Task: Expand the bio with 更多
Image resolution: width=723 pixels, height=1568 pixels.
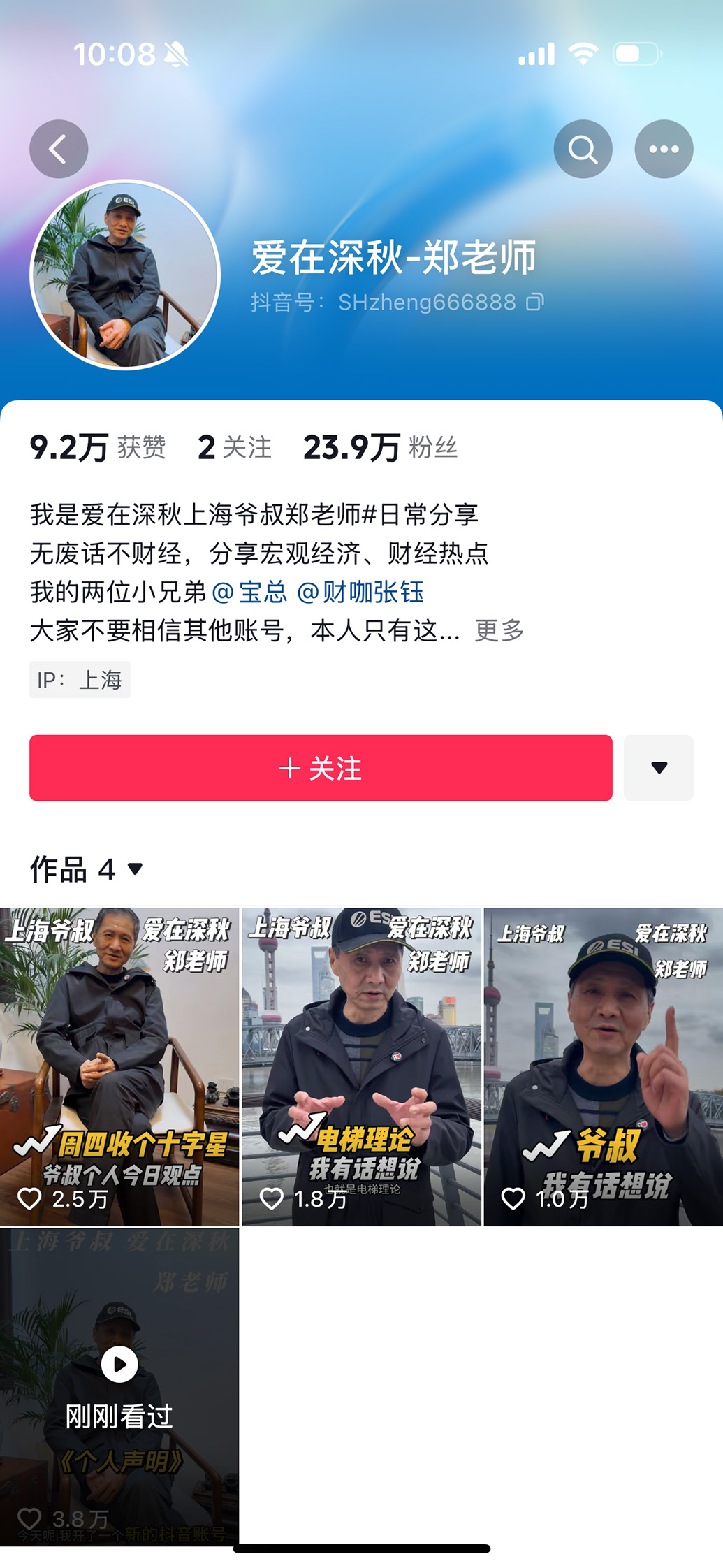Action: coord(499,630)
